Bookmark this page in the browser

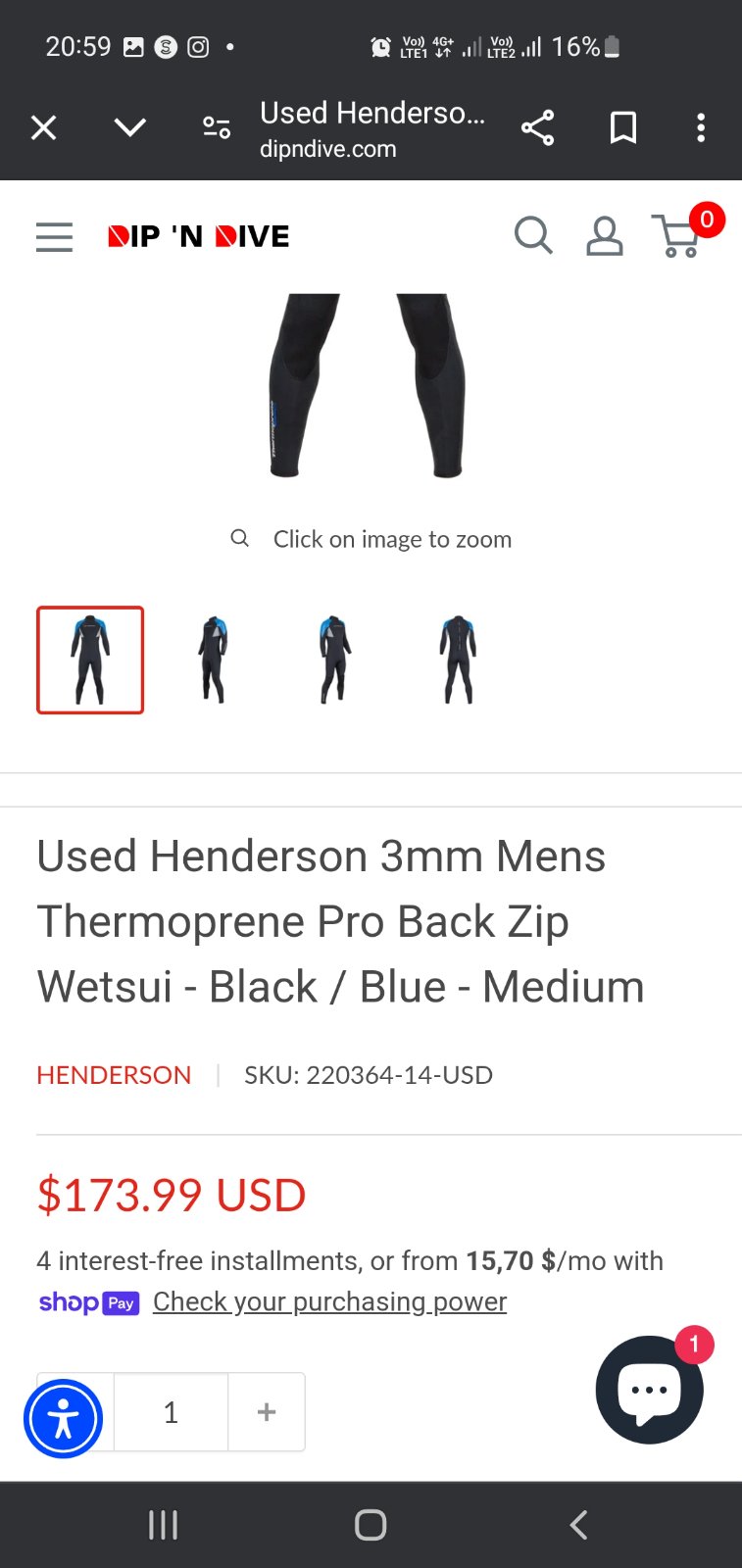tap(622, 127)
